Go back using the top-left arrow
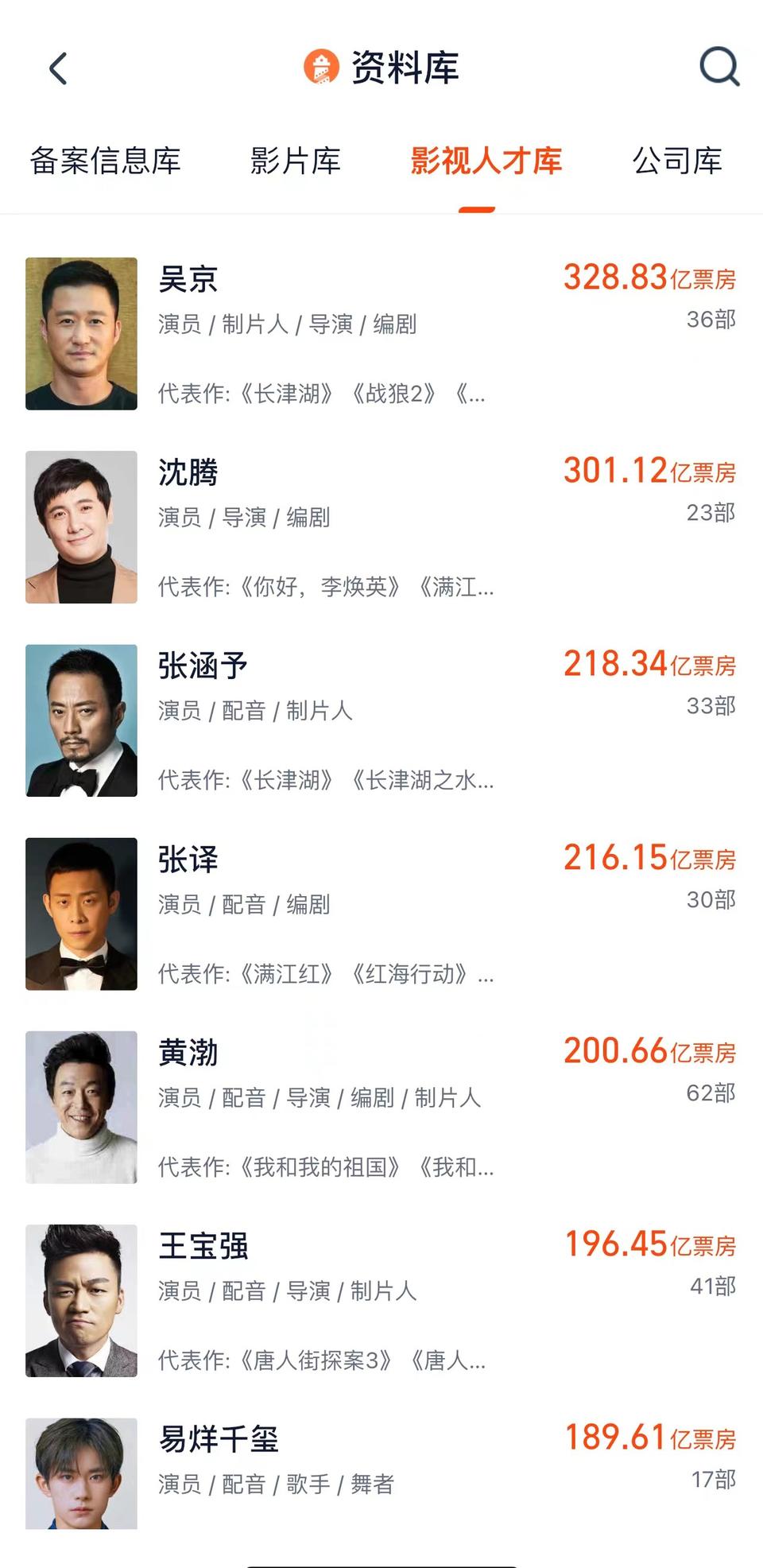 [58, 68]
